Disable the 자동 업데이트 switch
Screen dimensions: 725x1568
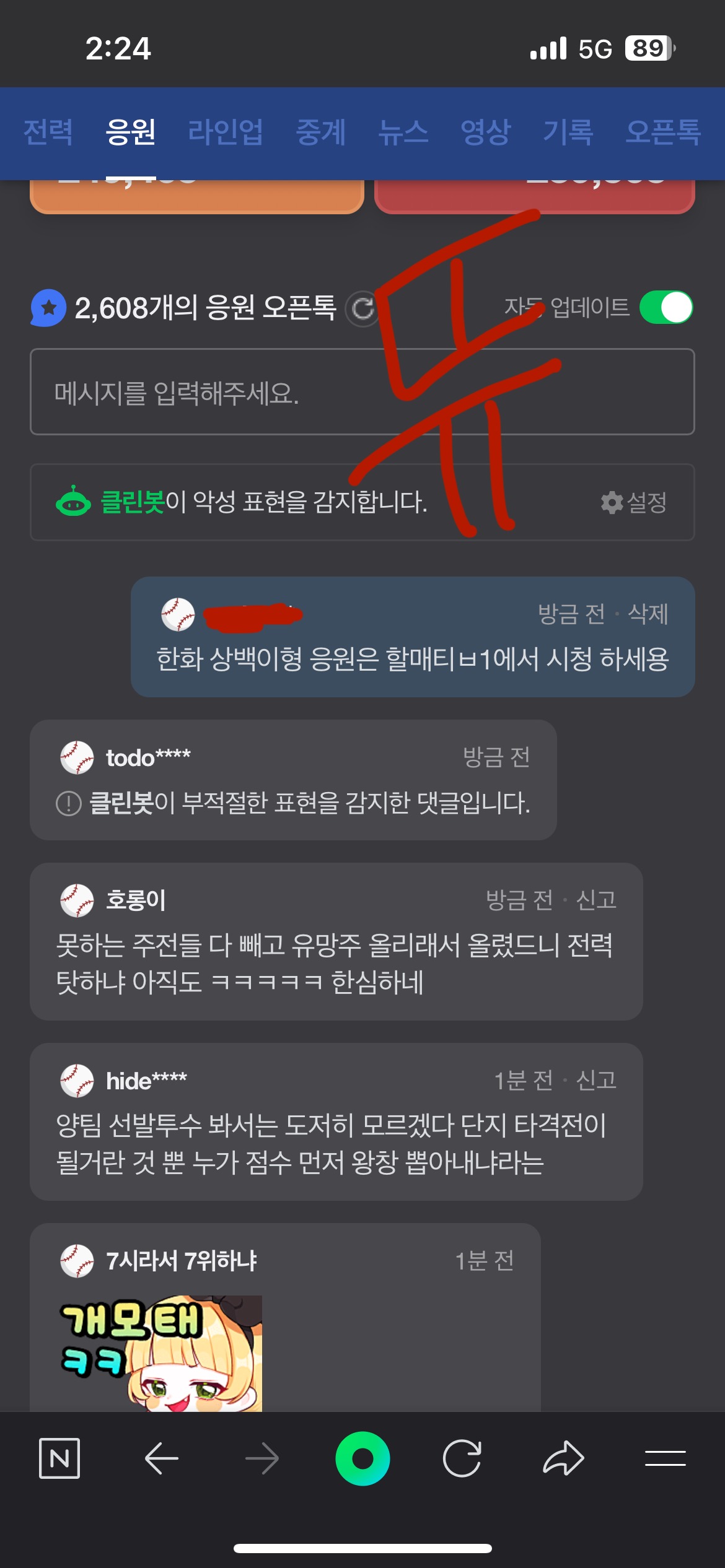[666, 308]
